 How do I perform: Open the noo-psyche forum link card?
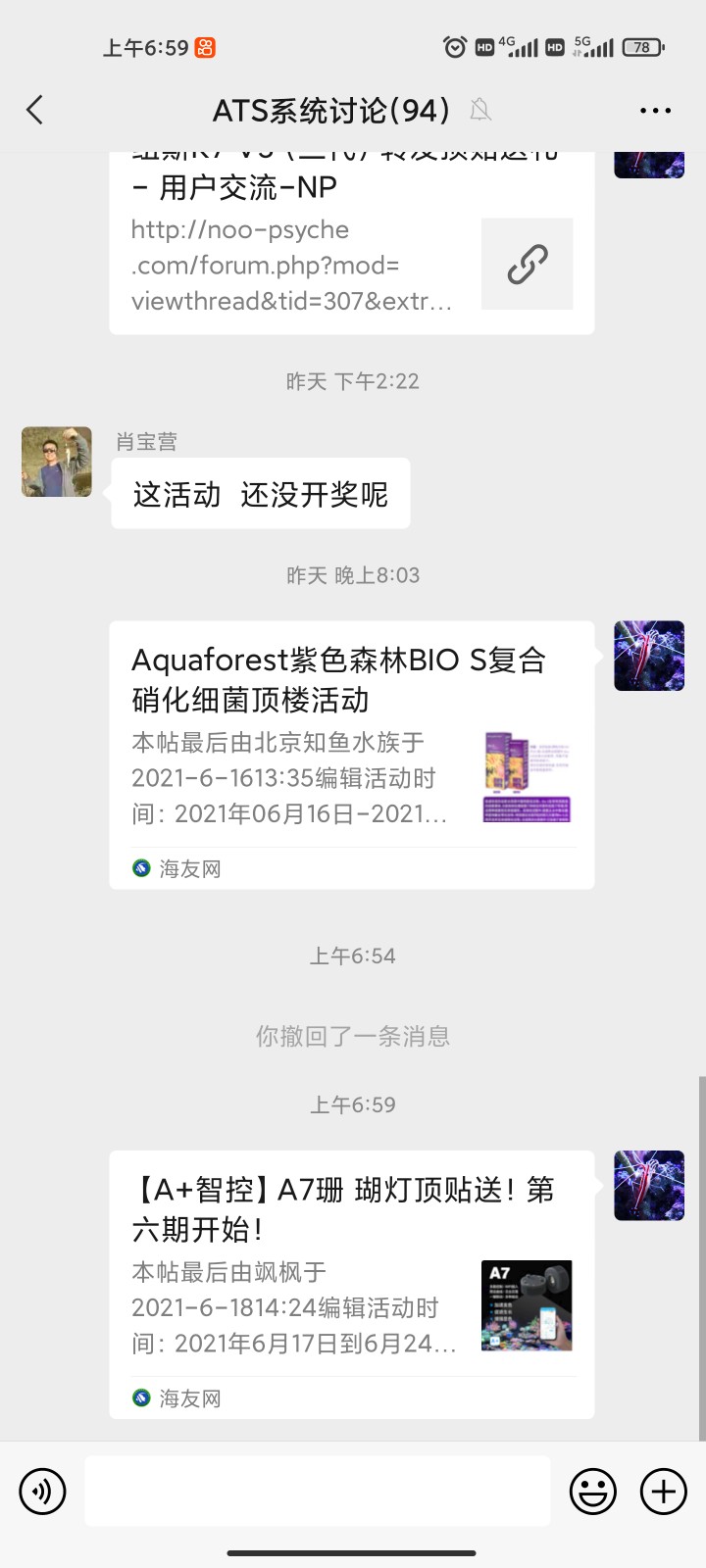[x=351, y=257]
